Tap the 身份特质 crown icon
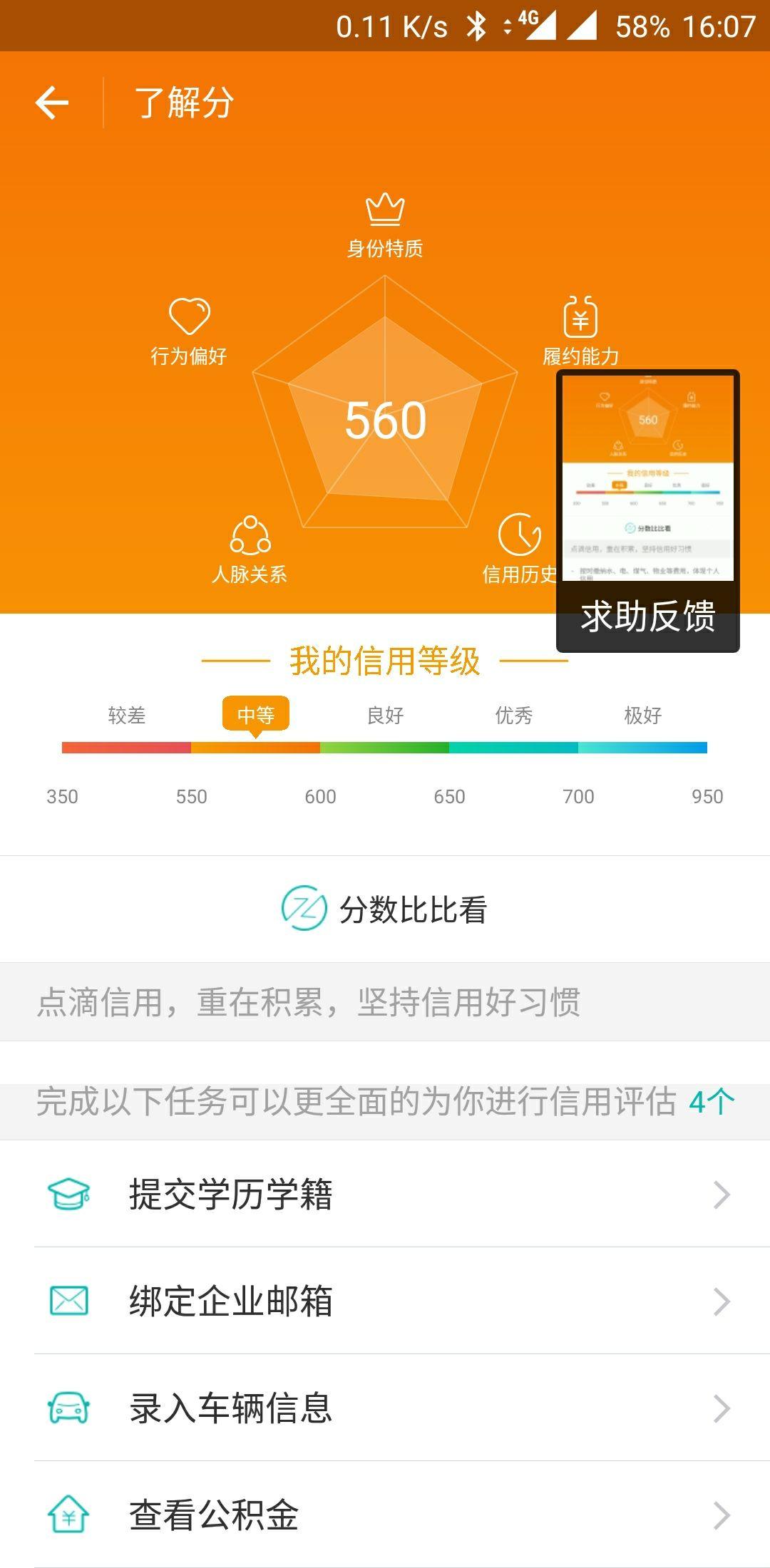This screenshot has width=770, height=1568. coord(385,209)
